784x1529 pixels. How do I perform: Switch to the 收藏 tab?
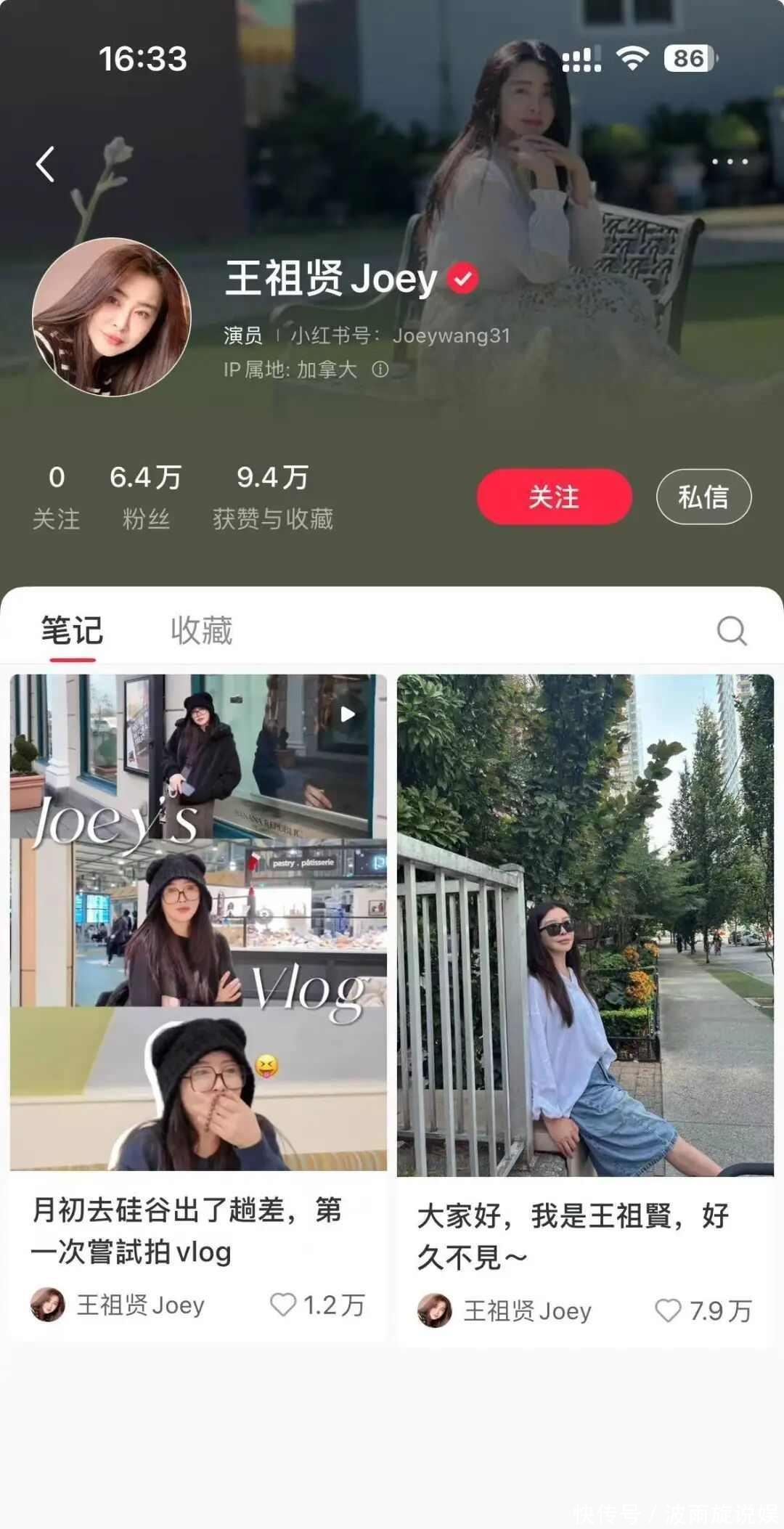pos(201,630)
